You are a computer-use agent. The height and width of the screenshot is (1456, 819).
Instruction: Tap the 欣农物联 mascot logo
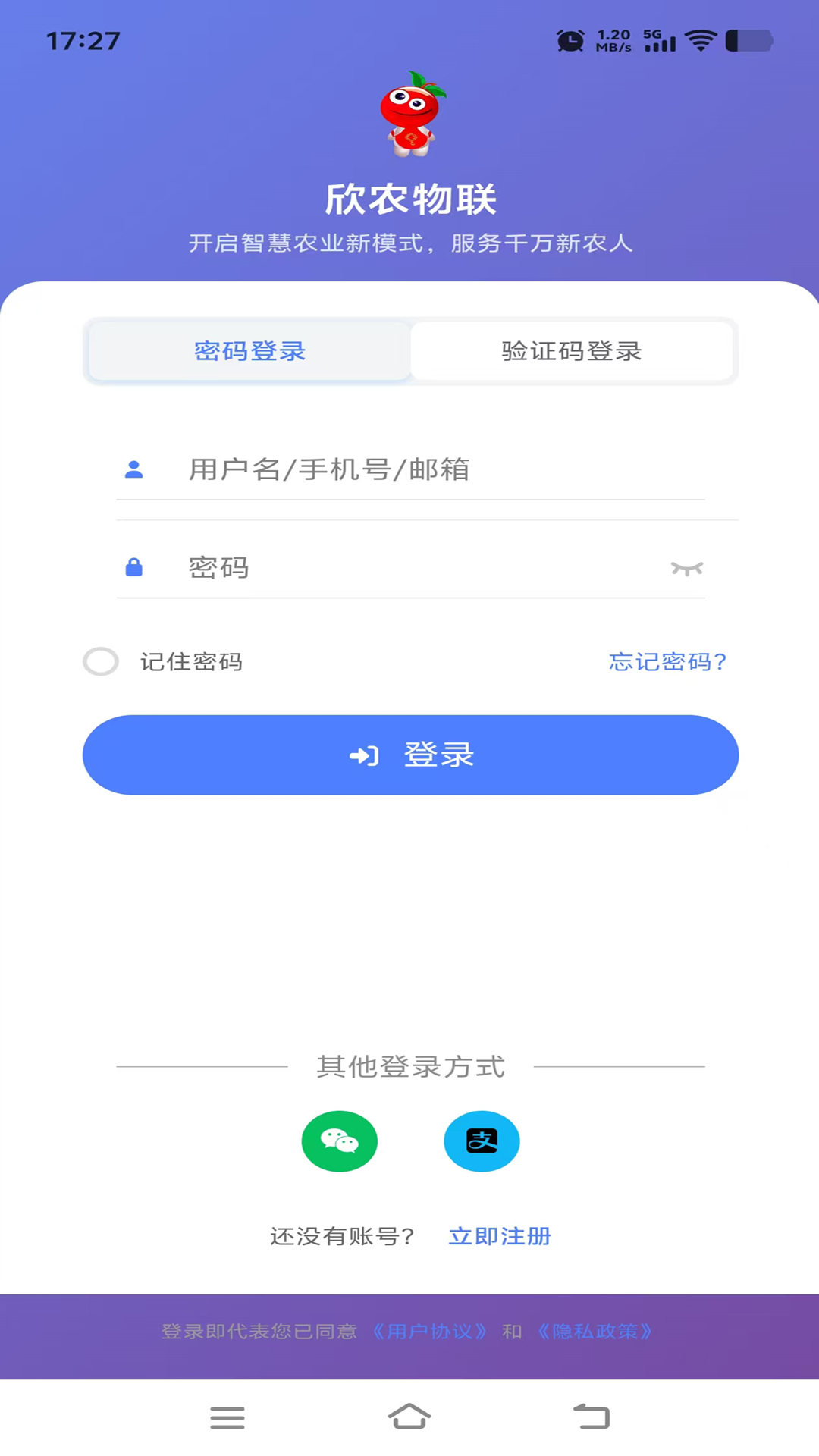[409, 114]
